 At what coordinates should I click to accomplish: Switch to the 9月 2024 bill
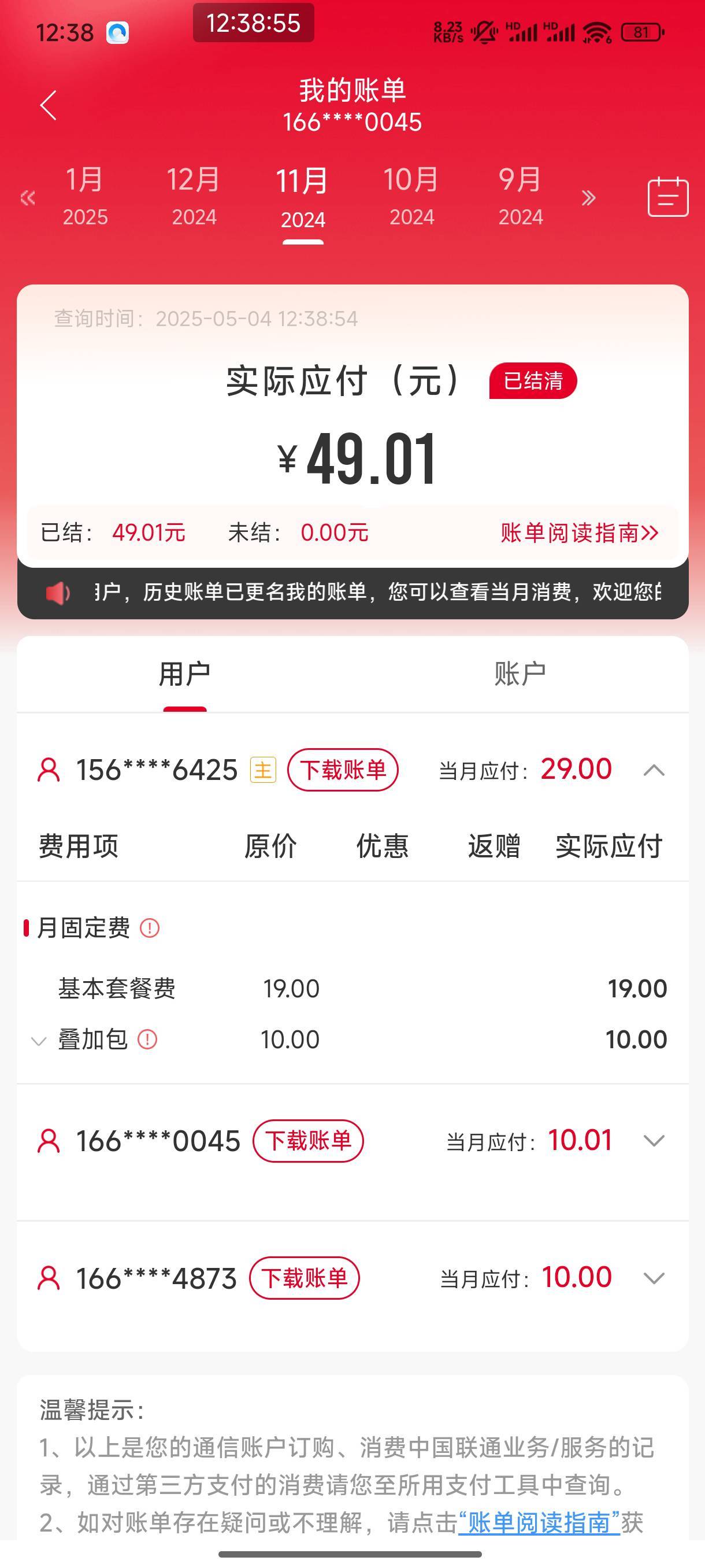coord(521,197)
